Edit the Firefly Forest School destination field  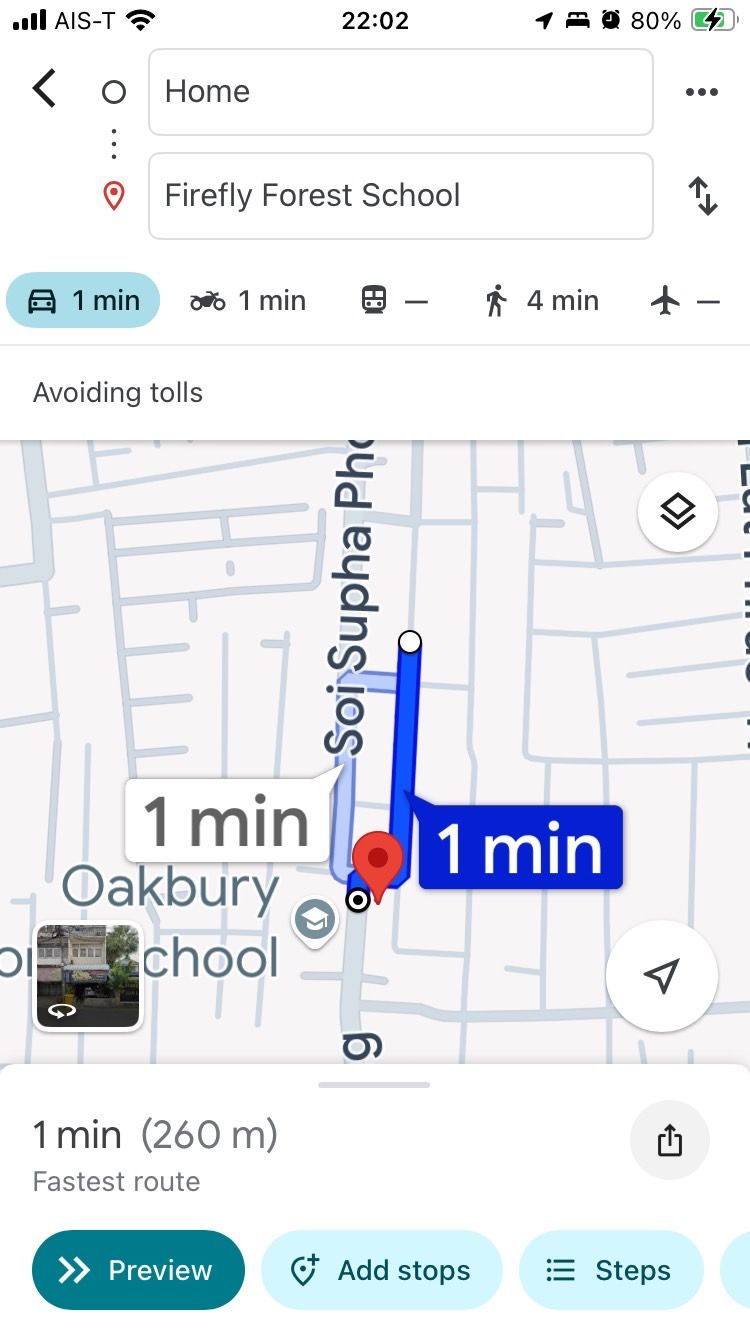400,196
